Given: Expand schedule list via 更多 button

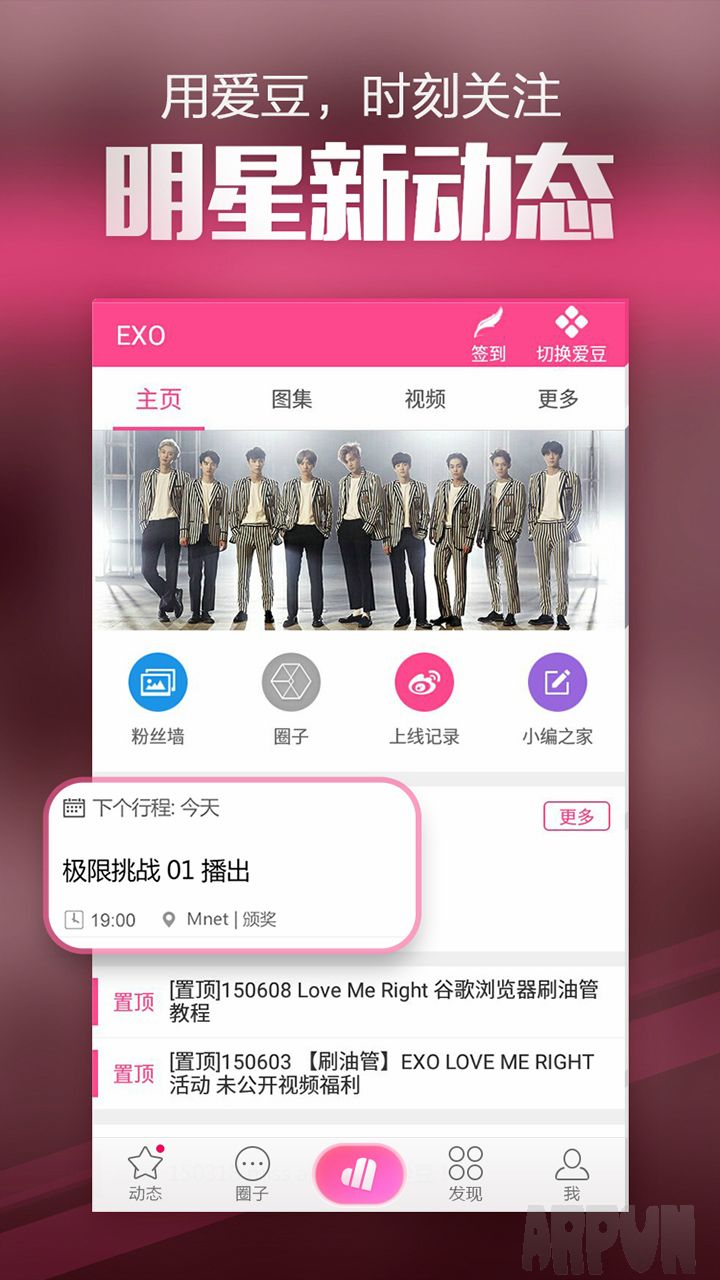Looking at the screenshot, I should tap(576, 816).
